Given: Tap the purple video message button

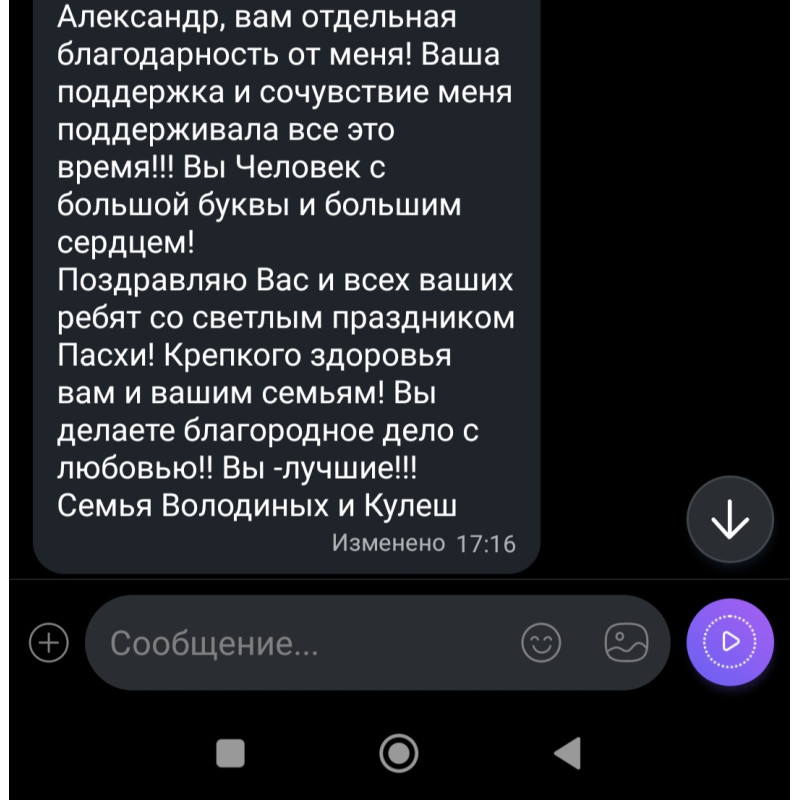Looking at the screenshot, I should tap(730, 641).
